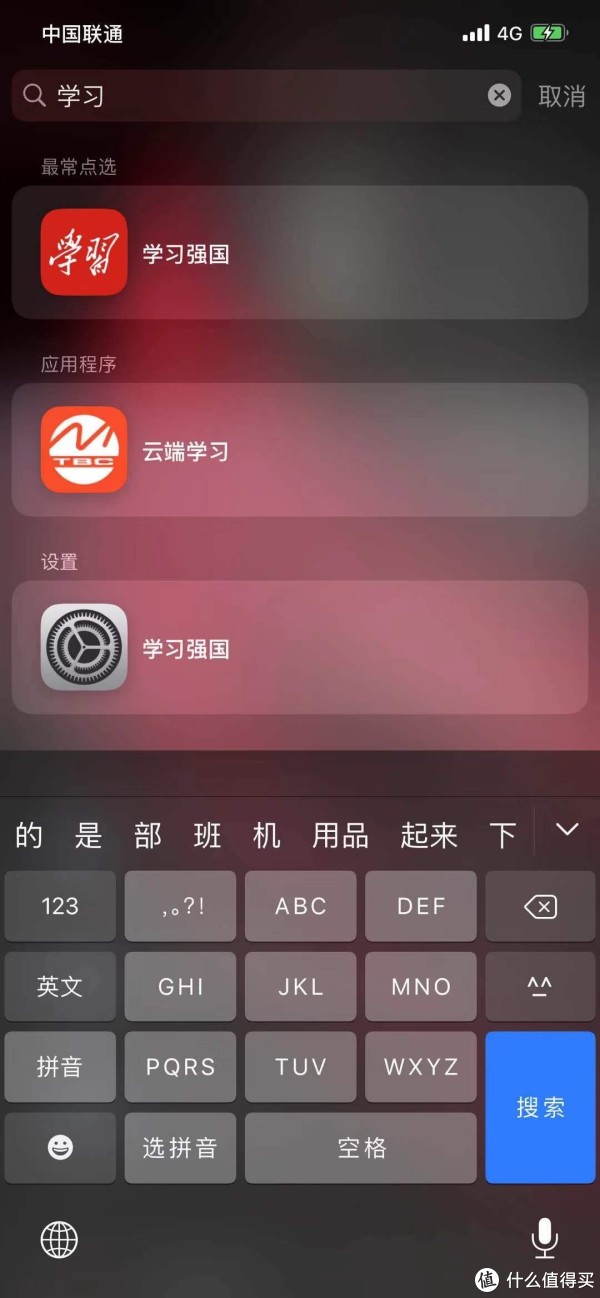Tap 取消 to cancel the search

tap(562, 96)
